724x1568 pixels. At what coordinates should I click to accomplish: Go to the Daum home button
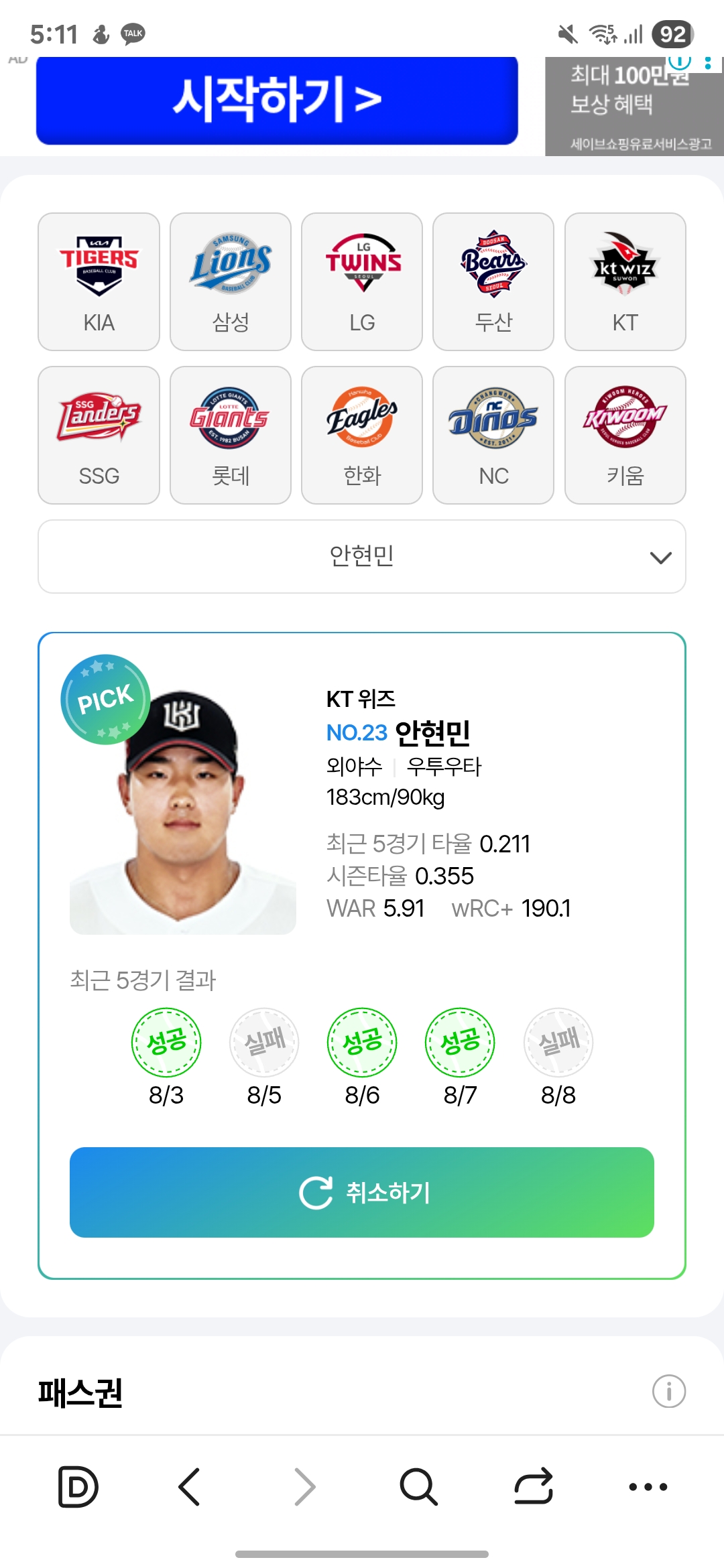coord(78,1486)
